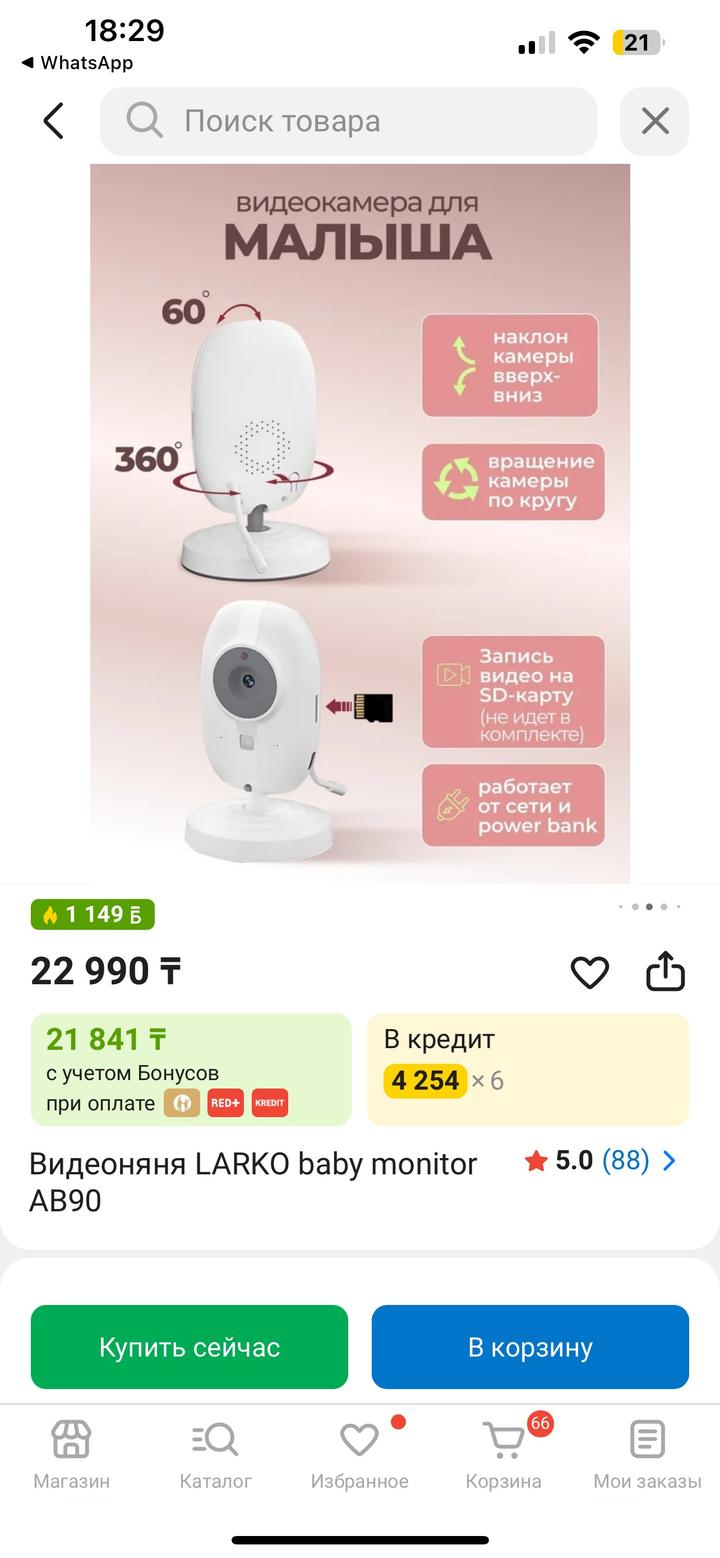Switch to the Магазин tab
This screenshot has height=1558, width=720.
[71, 1455]
